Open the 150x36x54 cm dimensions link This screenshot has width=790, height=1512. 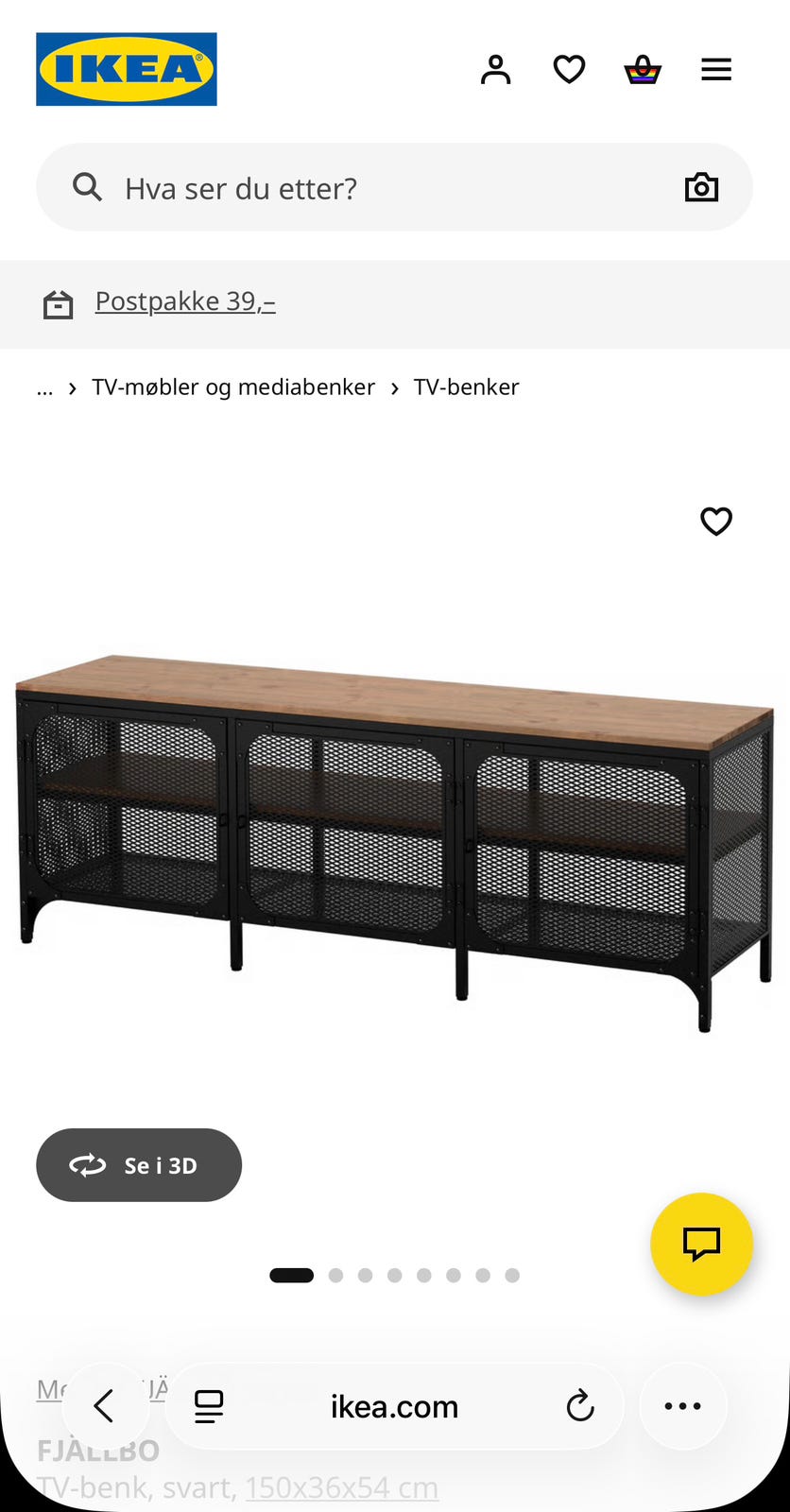coord(342,1487)
